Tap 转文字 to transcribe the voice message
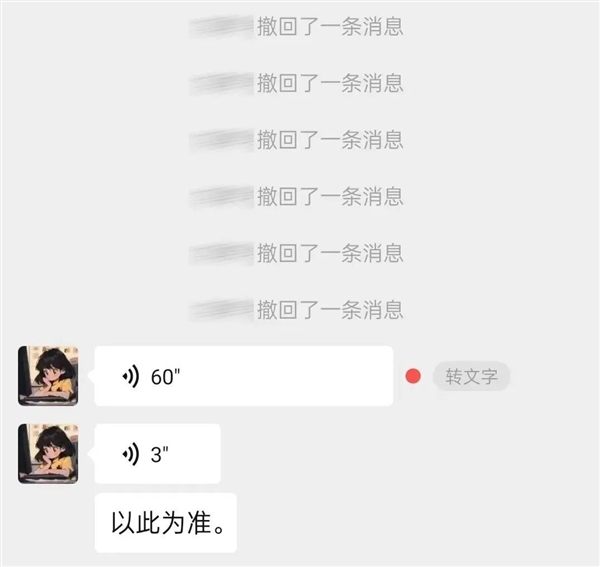This screenshot has width=600, height=567. pos(471,377)
